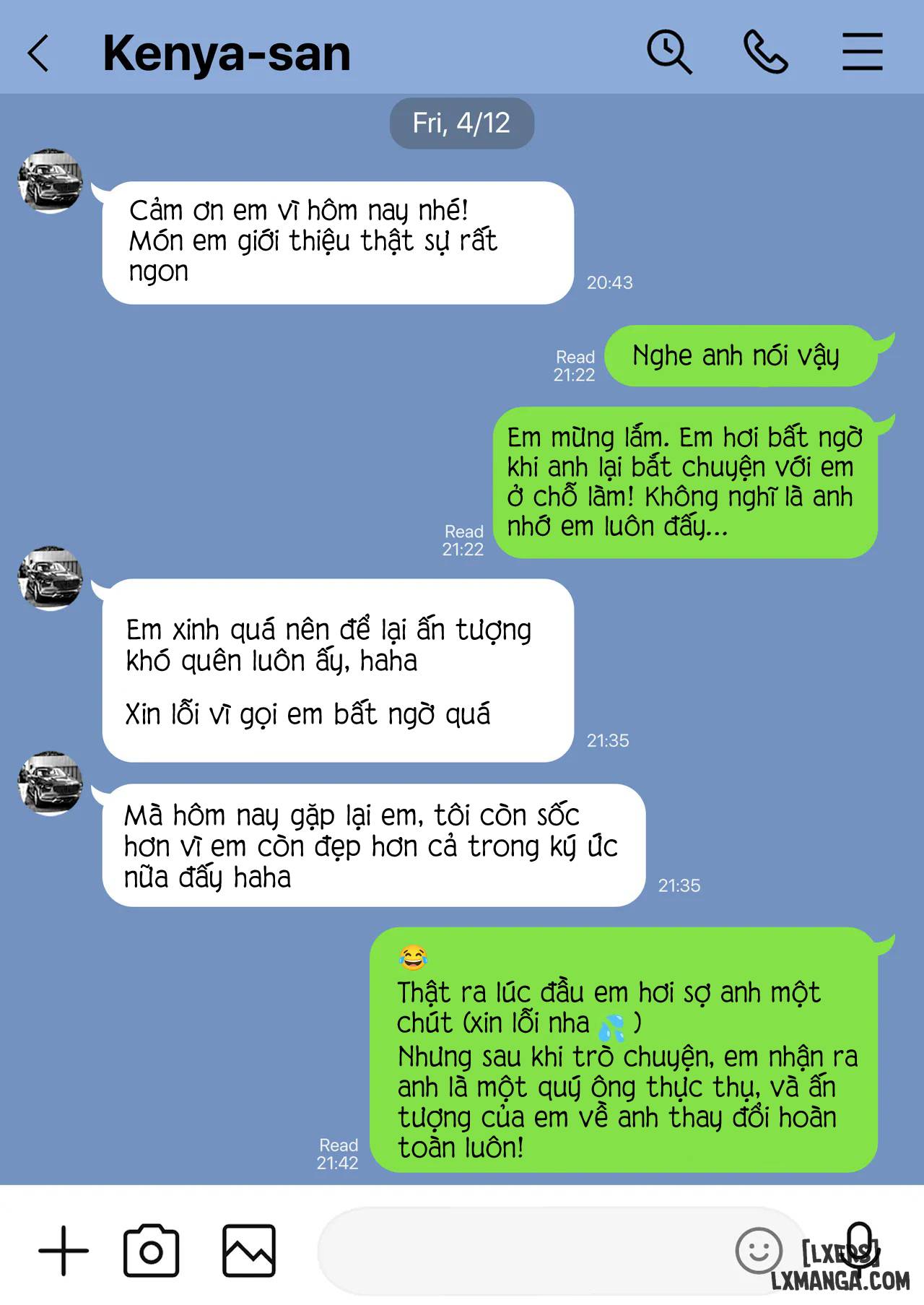The height and width of the screenshot is (1305, 924).
Task: Start a voice call with Kenya-san
Action: (765, 52)
